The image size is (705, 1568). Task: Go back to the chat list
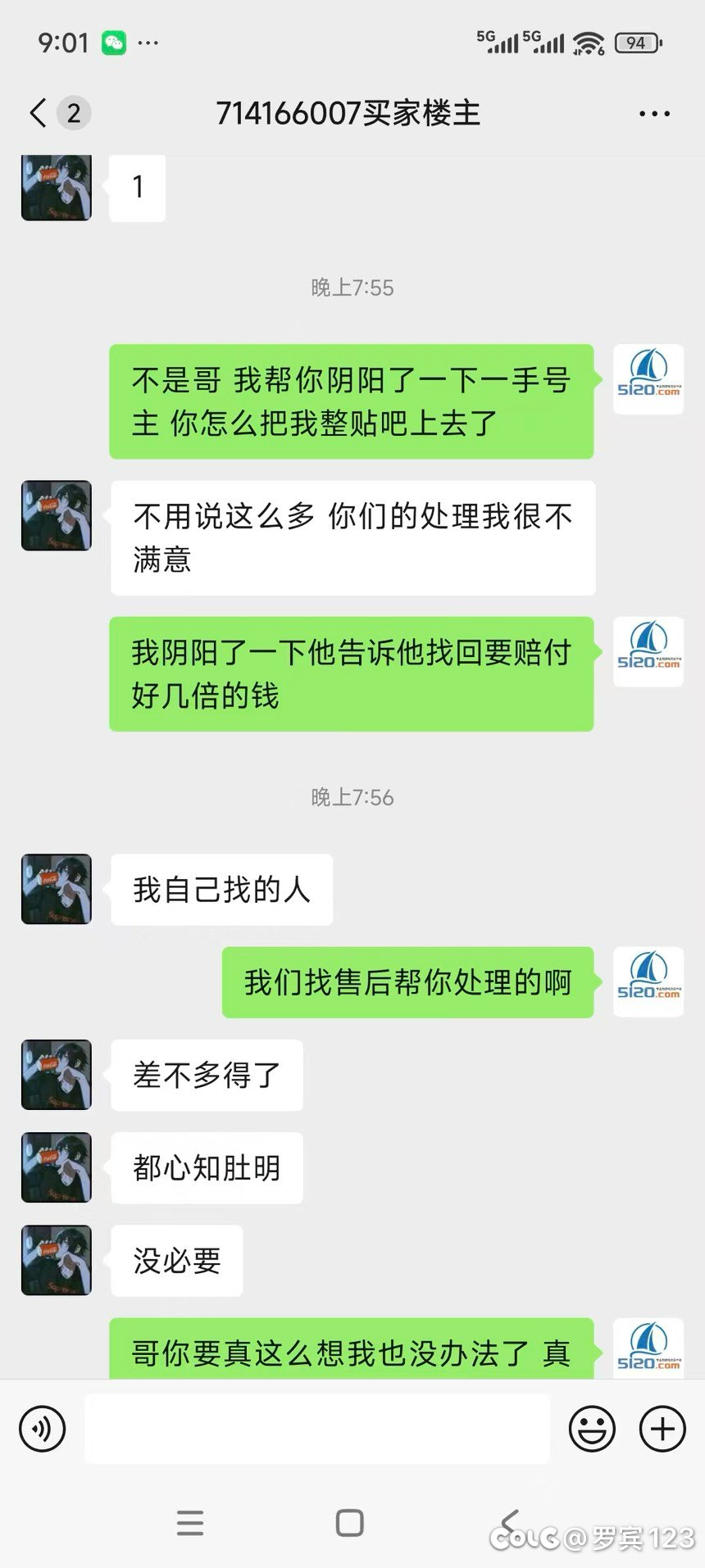pos(39,113)
